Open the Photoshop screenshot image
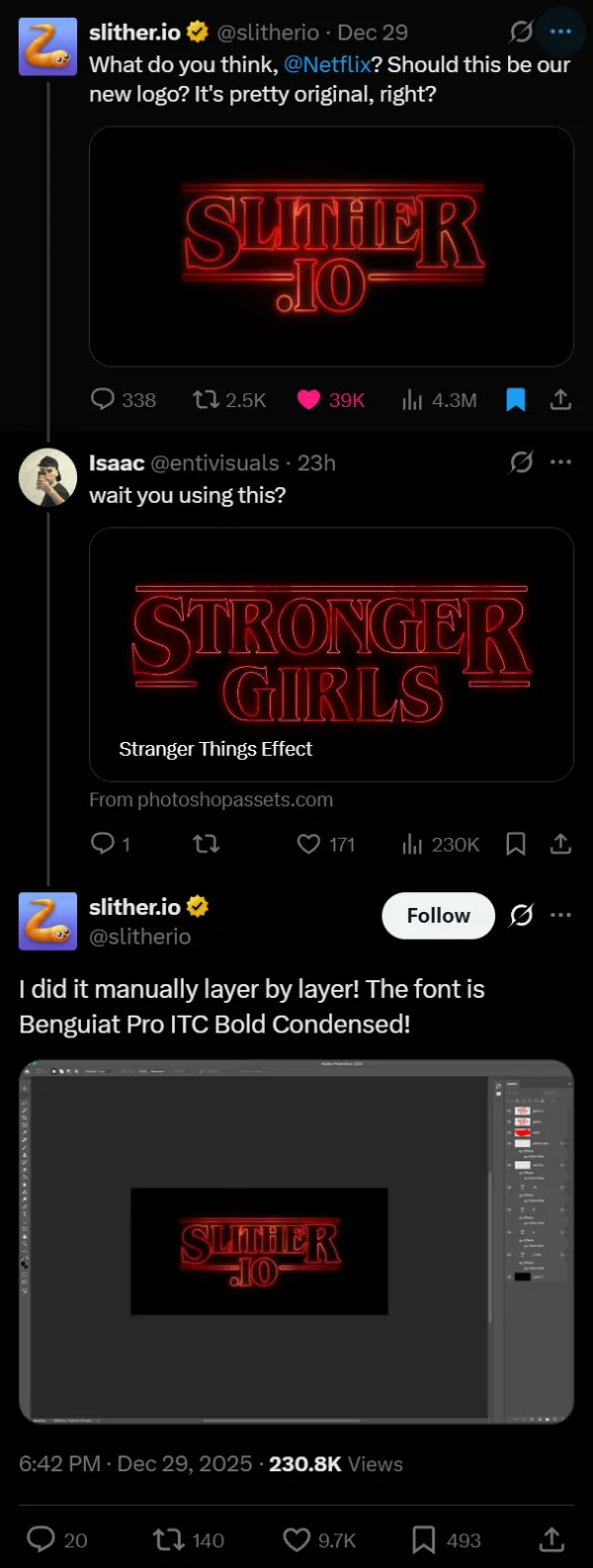593x1568 pixels. tap(296, 1241)
